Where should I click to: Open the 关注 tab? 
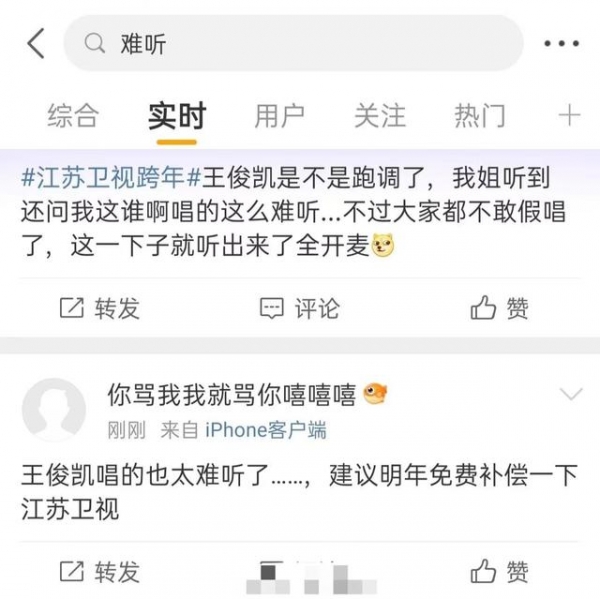(380, 116)
